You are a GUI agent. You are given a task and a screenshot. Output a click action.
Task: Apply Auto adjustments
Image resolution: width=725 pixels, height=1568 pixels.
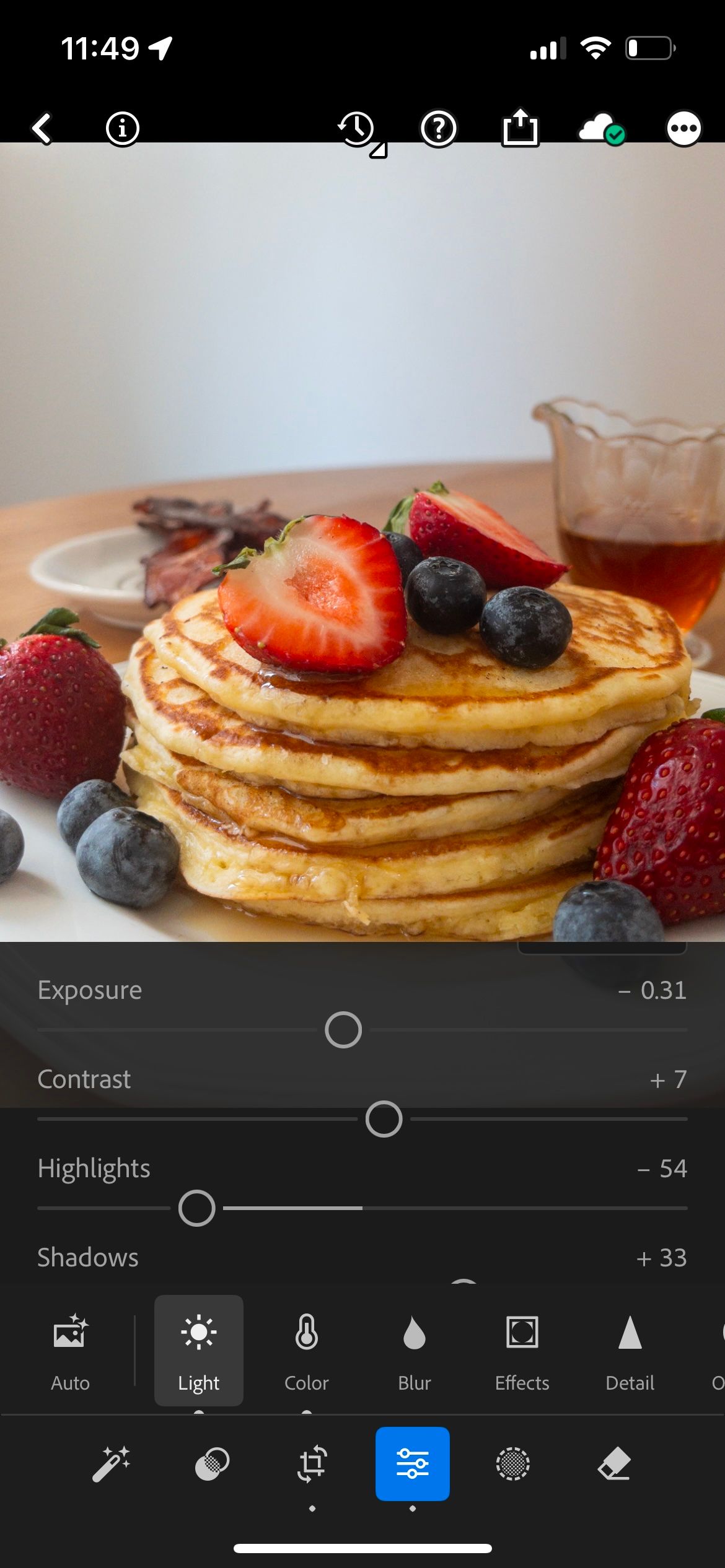tap(71, 1351)
